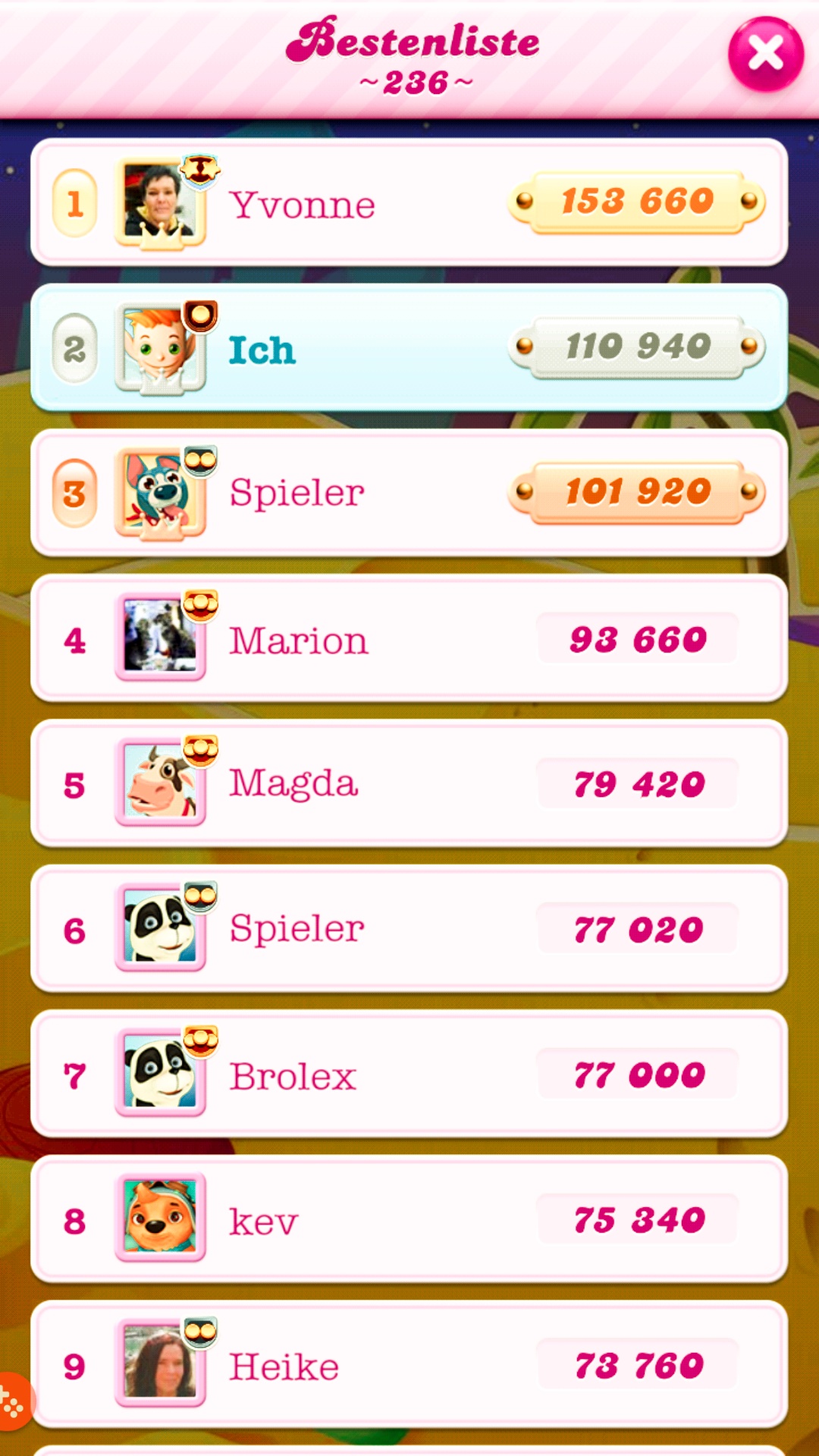View Heike's leaderboard entry
Viewport: 819px width, 1456px height.
point(409,1365)
